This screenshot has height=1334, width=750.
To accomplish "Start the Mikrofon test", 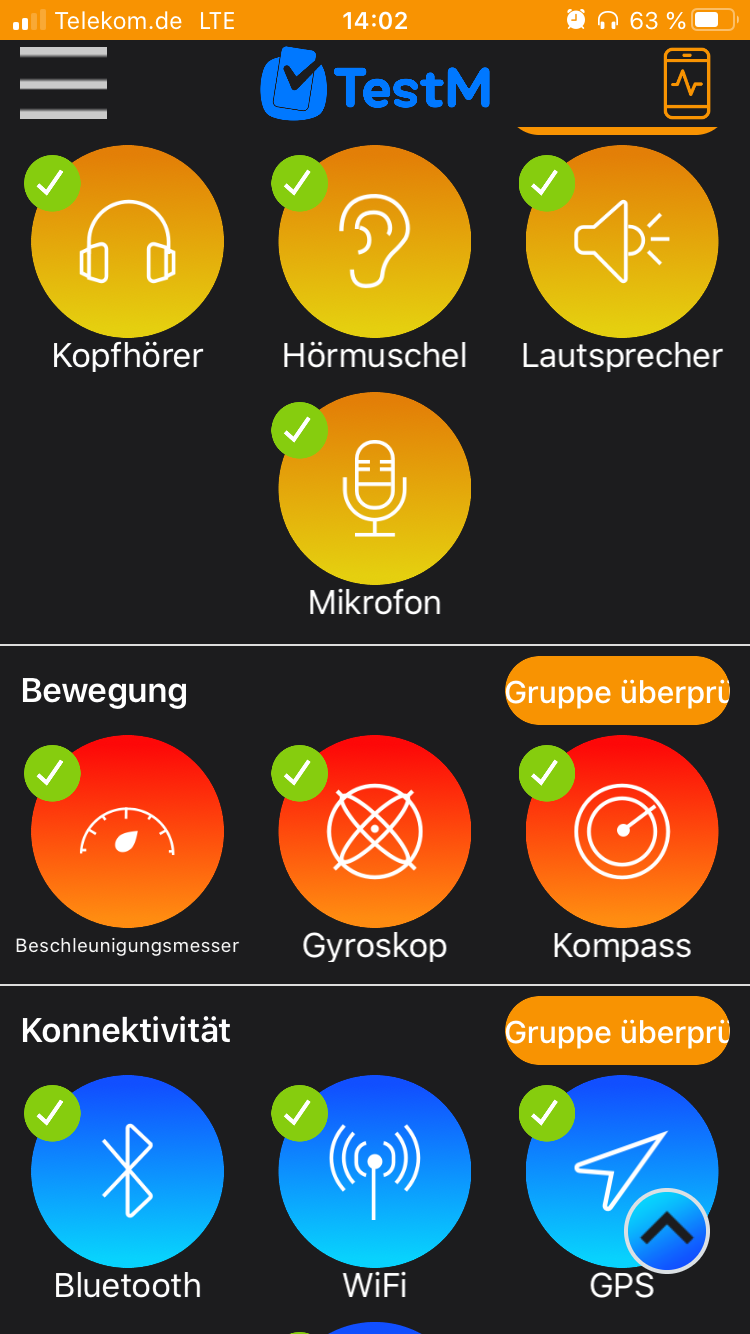I will [374, 489].
